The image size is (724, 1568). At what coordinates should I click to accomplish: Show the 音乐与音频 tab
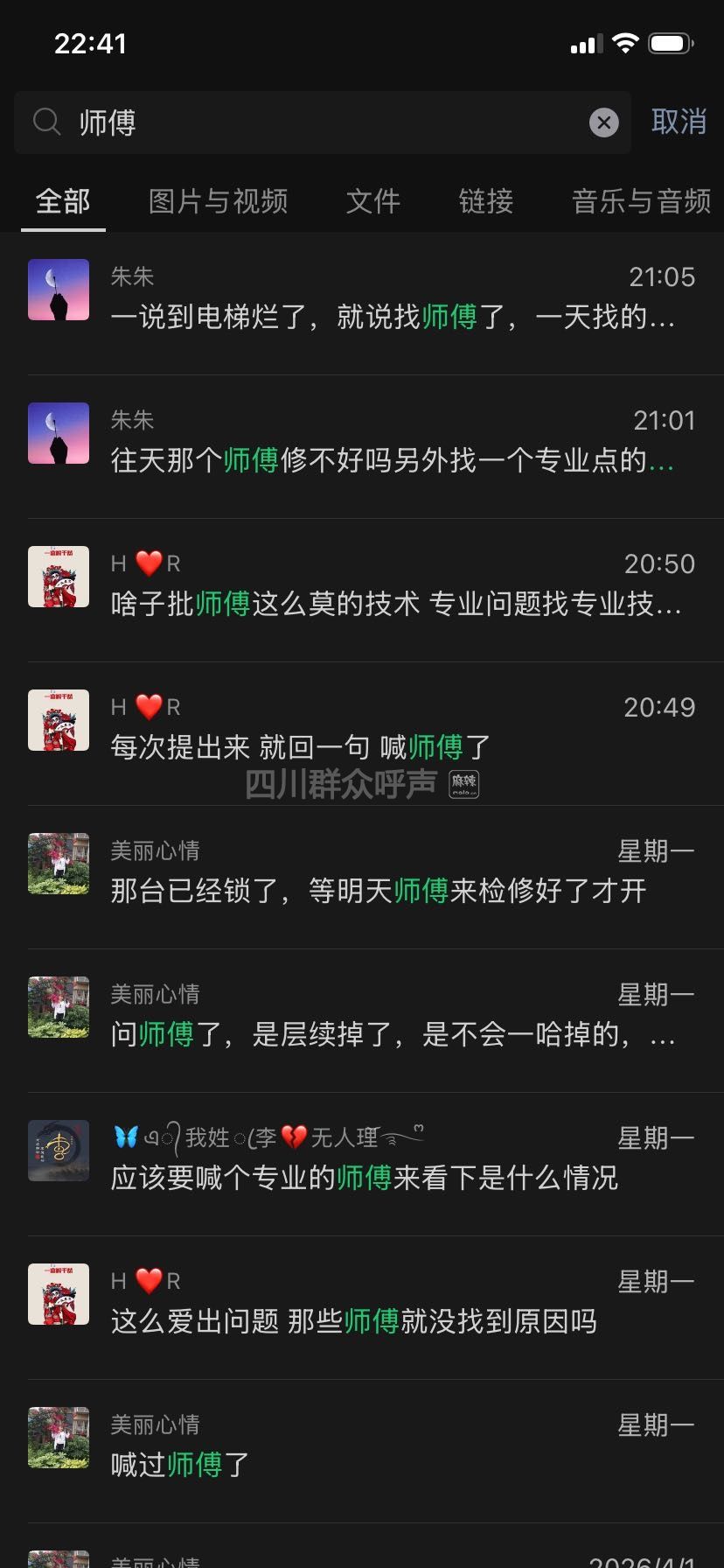point(641,202)
